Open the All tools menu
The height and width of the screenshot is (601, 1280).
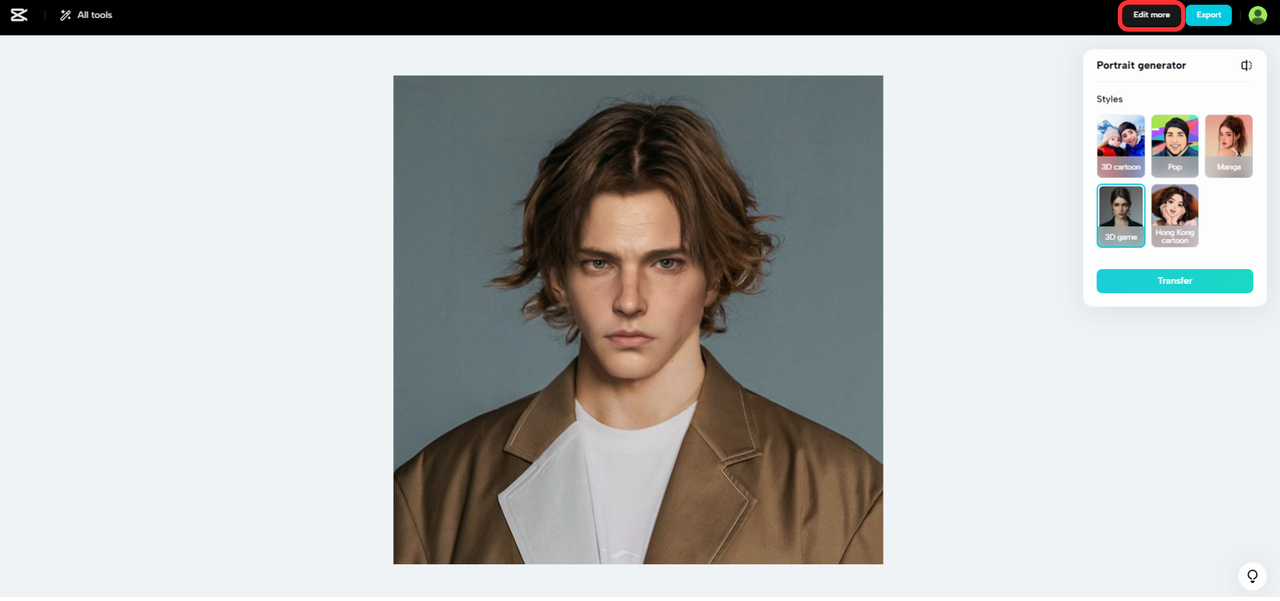(x=86, y=15)
